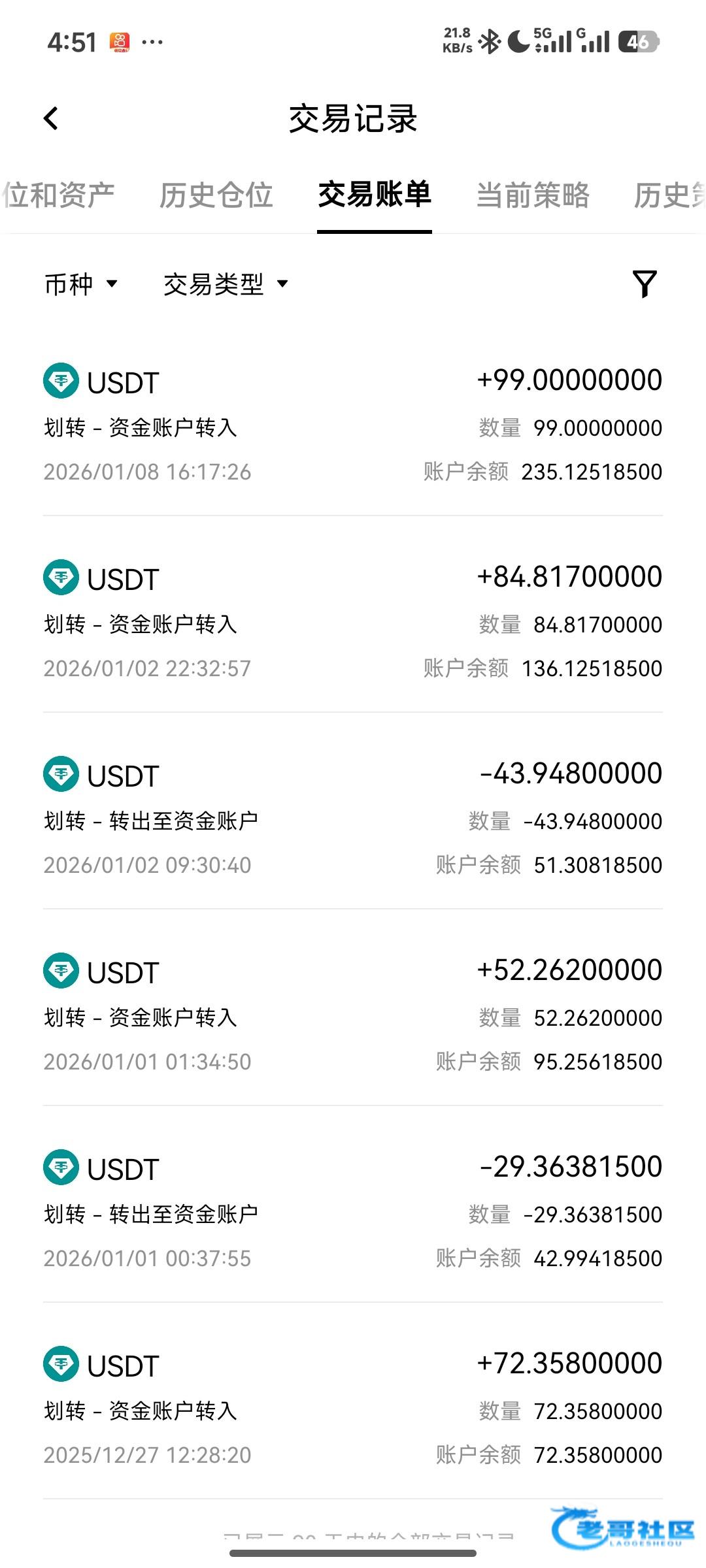Open the +72.35800000 USDT transfer record
Image resolution: width=706 pixels, height=1568 pixels.
pyautogui.click(x=353, y=1409)
